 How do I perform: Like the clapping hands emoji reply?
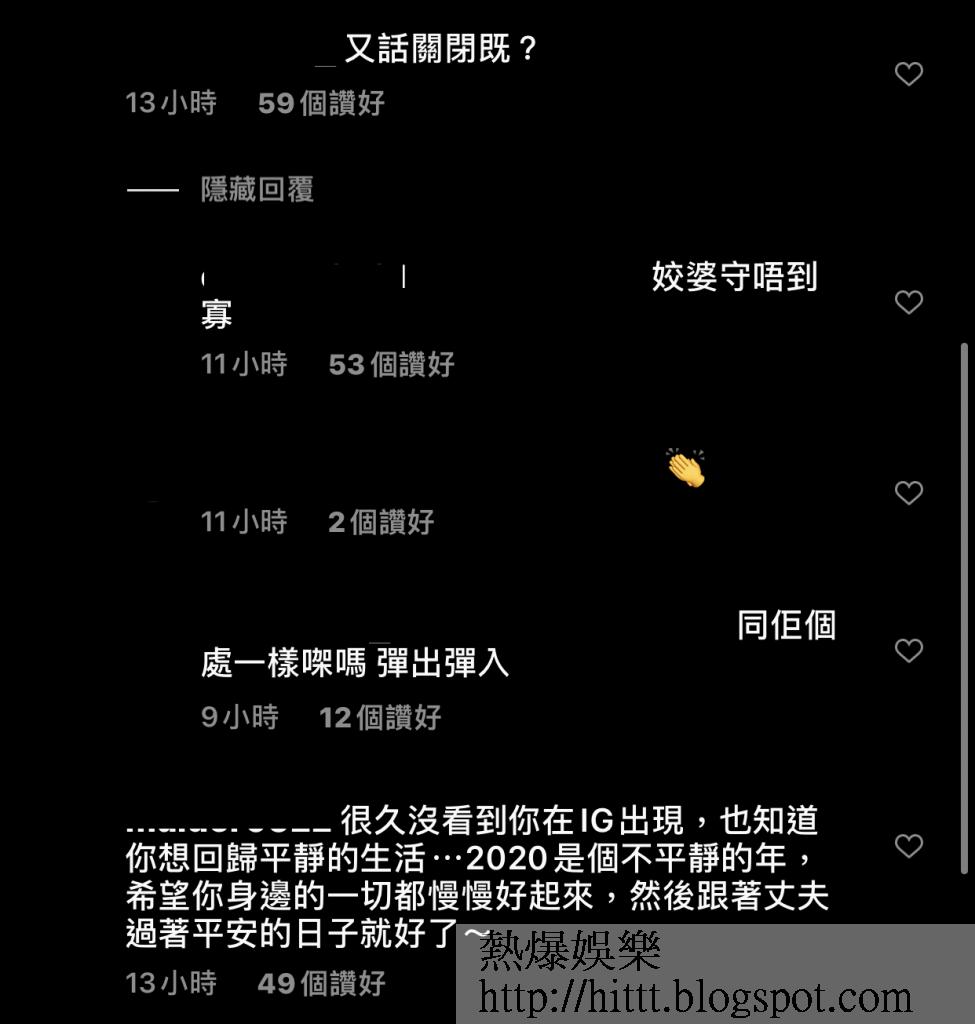[908, 492]
